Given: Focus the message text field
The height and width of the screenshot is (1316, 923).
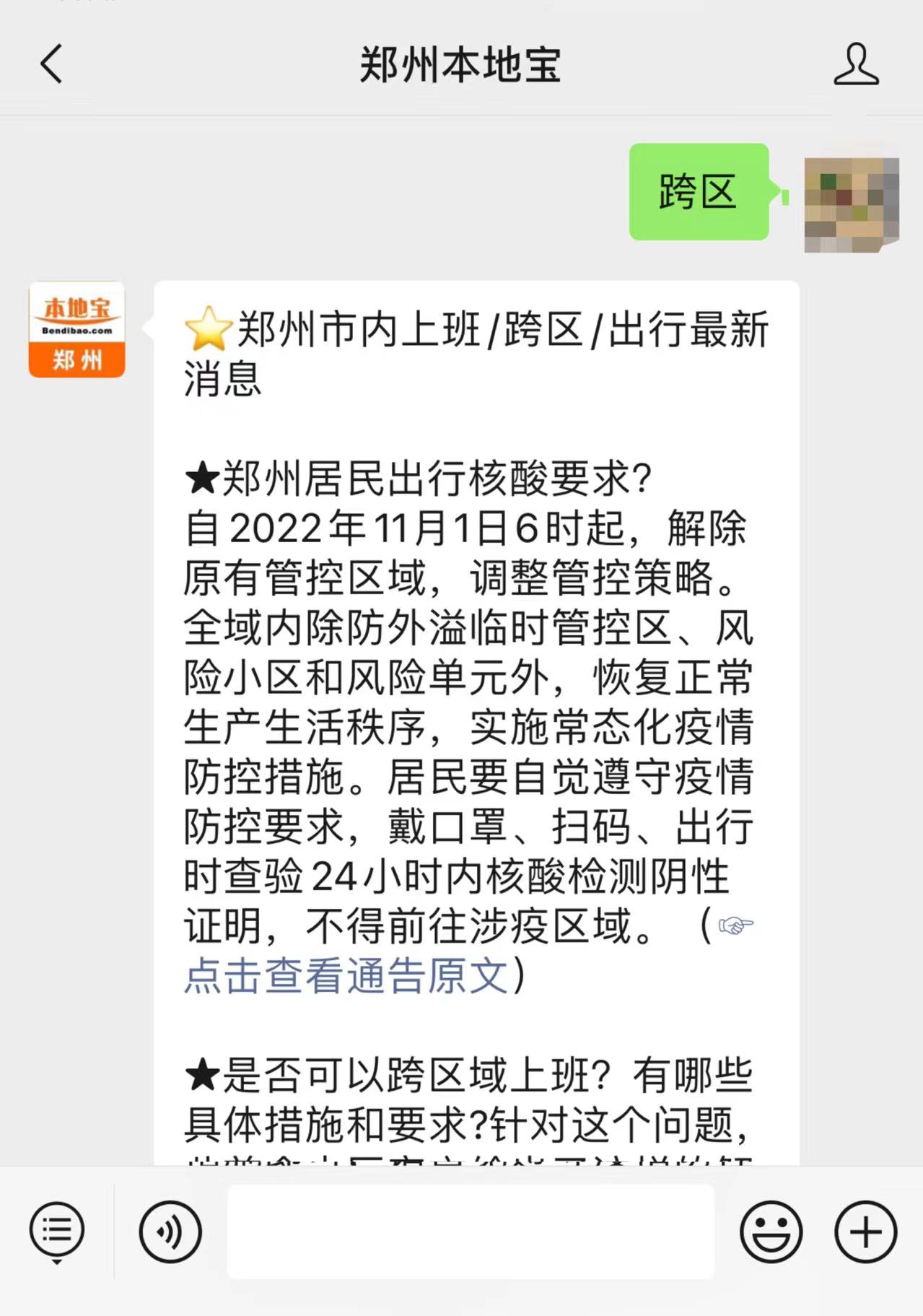Looking at the screenshot, I should pyautogui.click(x=471, y=1231).
